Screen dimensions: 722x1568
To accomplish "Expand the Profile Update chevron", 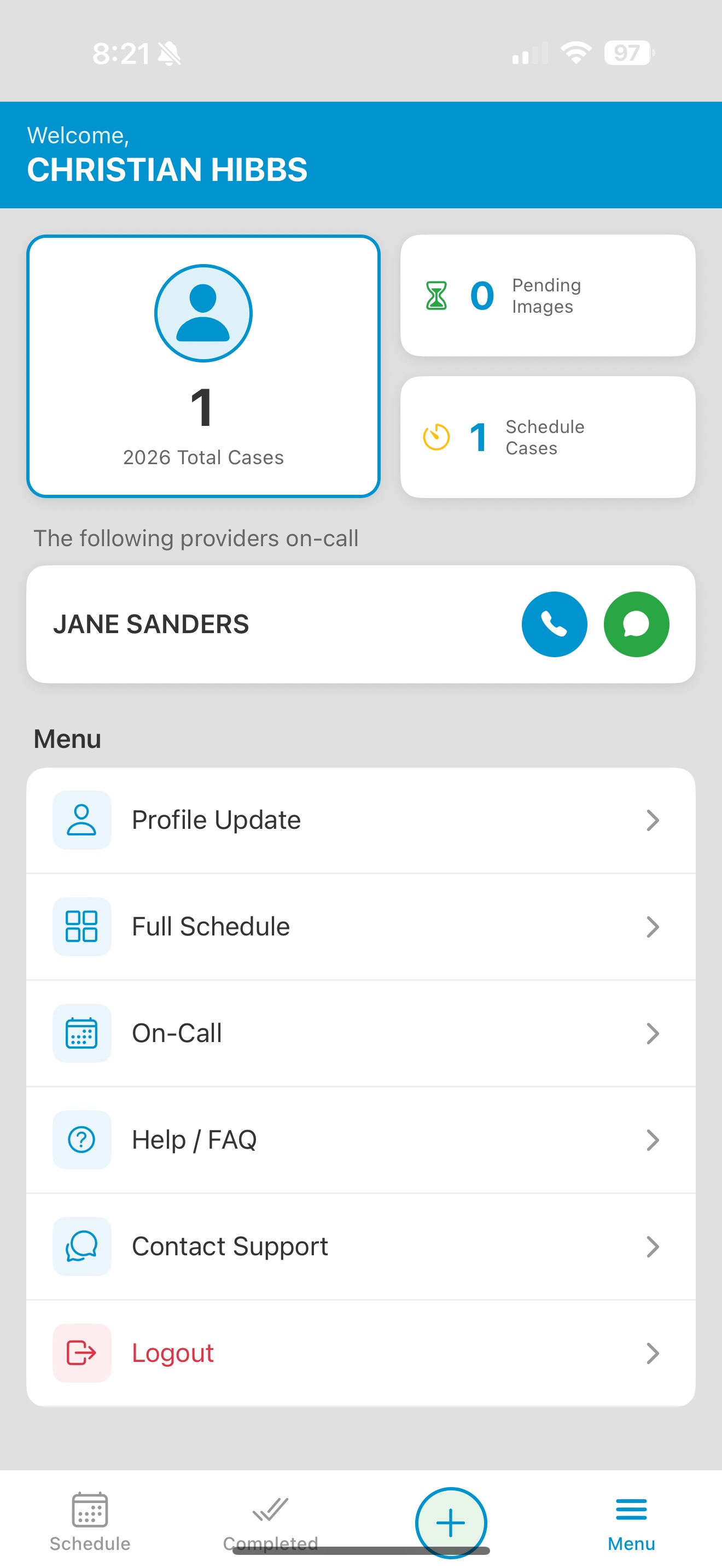I will click(x=654, y=821).
